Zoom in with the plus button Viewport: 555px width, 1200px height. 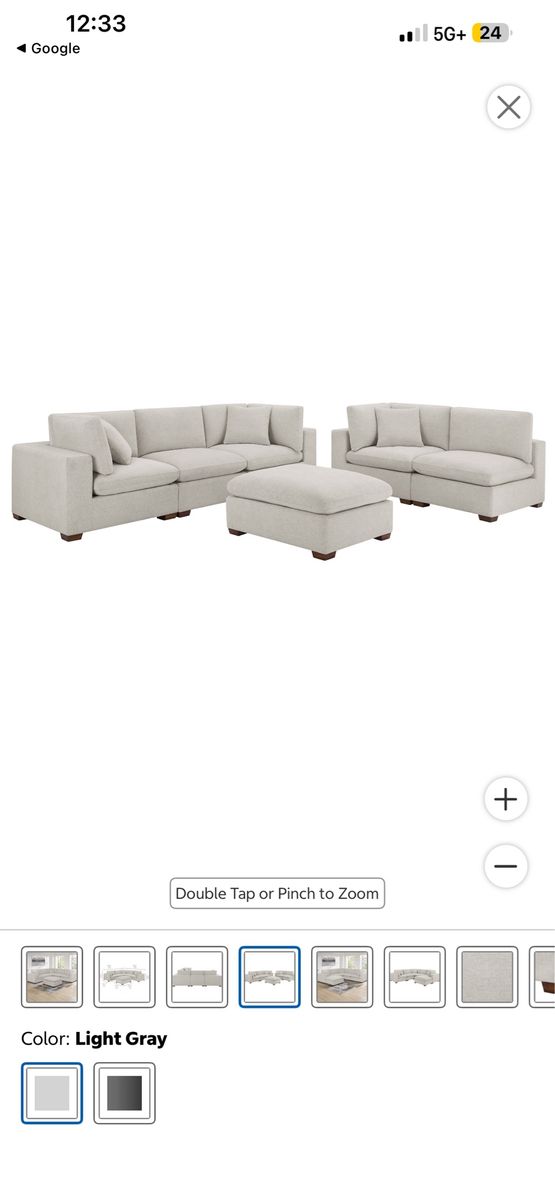pos(506,799)
